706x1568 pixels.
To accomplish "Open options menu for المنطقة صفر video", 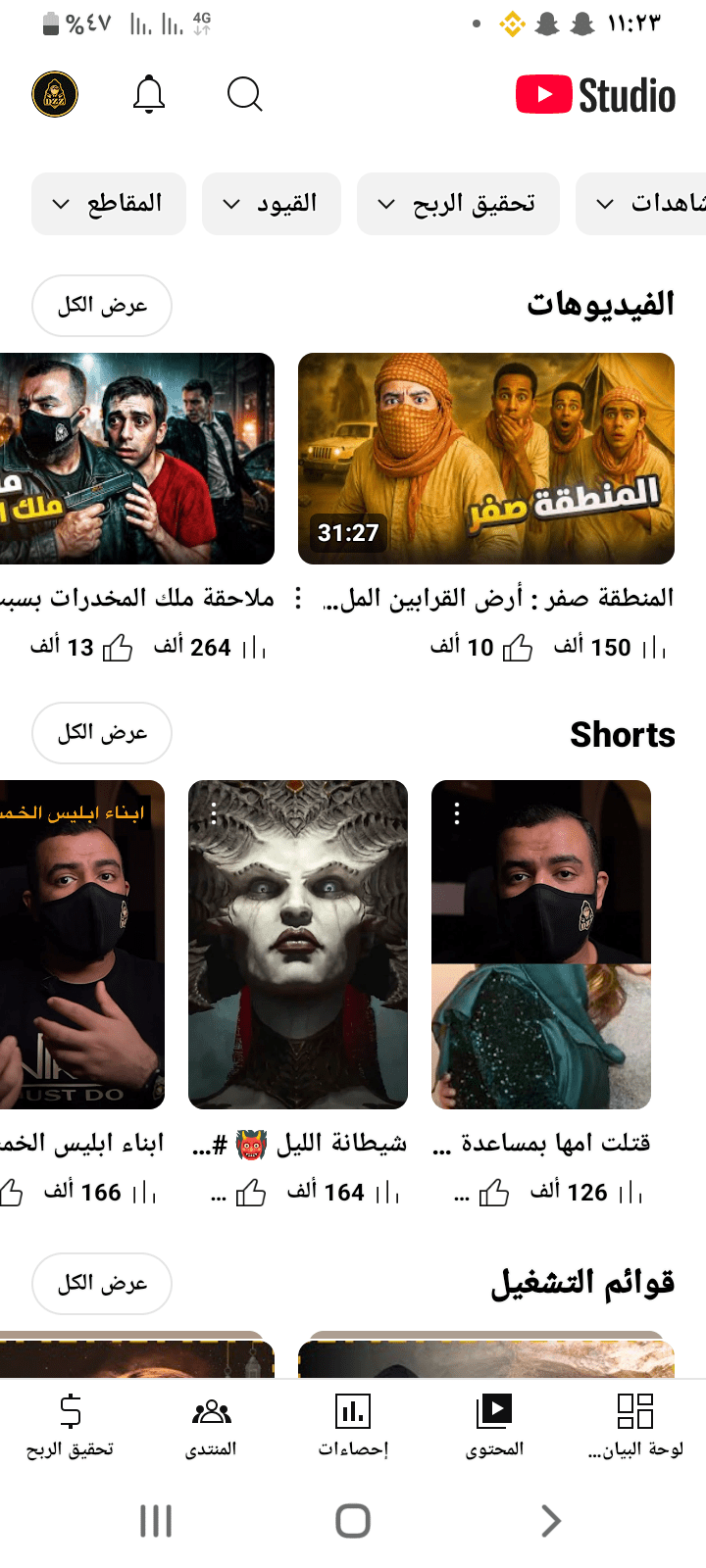I will coord(298,599).
